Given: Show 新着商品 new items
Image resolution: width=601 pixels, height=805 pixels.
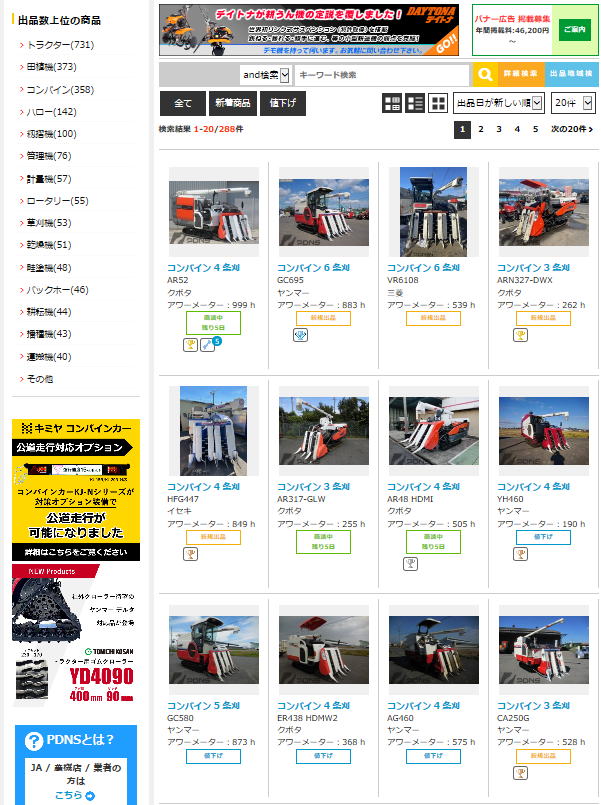Looking at the screenshot, I should point(232,103).
